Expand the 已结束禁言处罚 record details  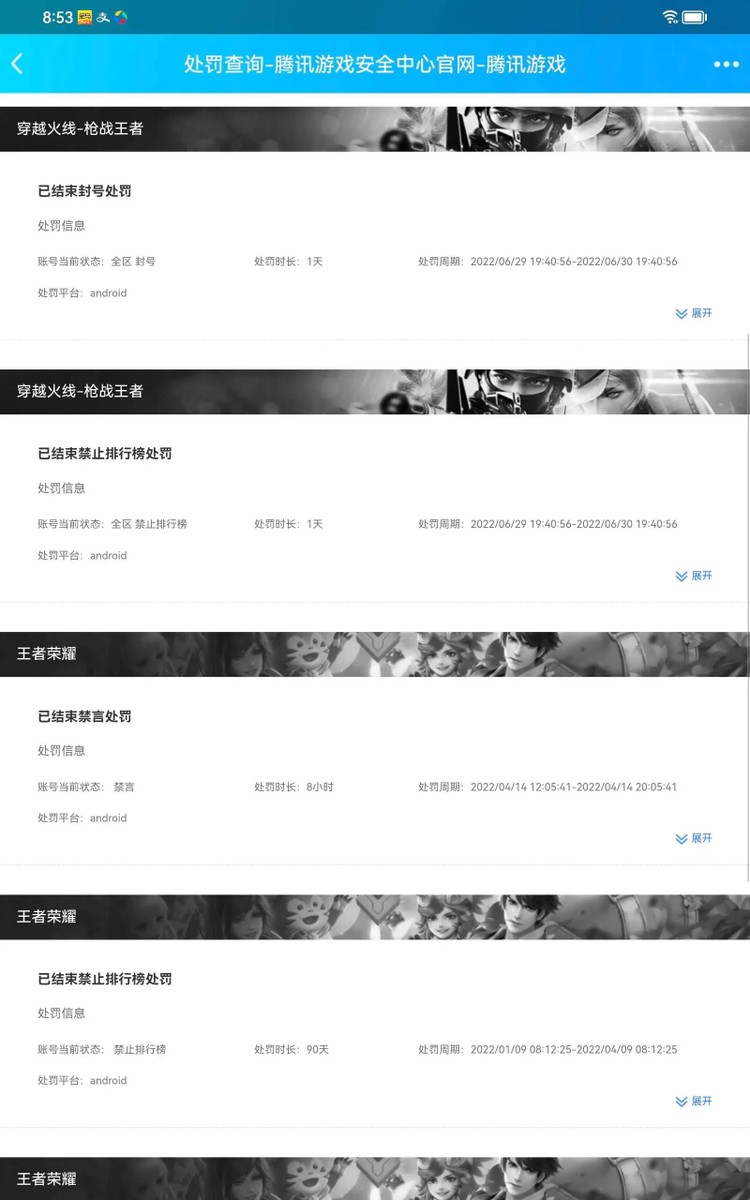point(694,838)
